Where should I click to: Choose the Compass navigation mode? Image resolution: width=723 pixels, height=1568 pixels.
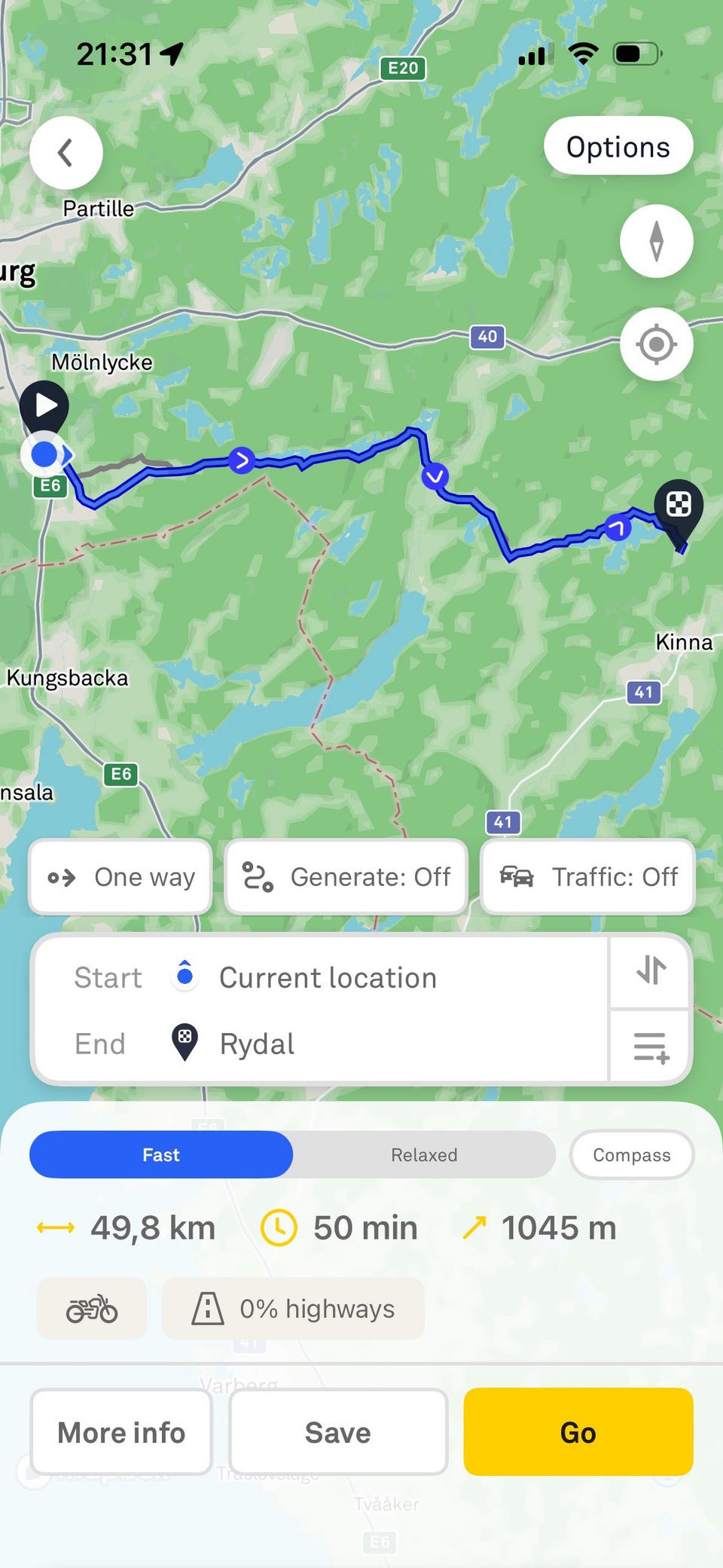pos(631,1154)
